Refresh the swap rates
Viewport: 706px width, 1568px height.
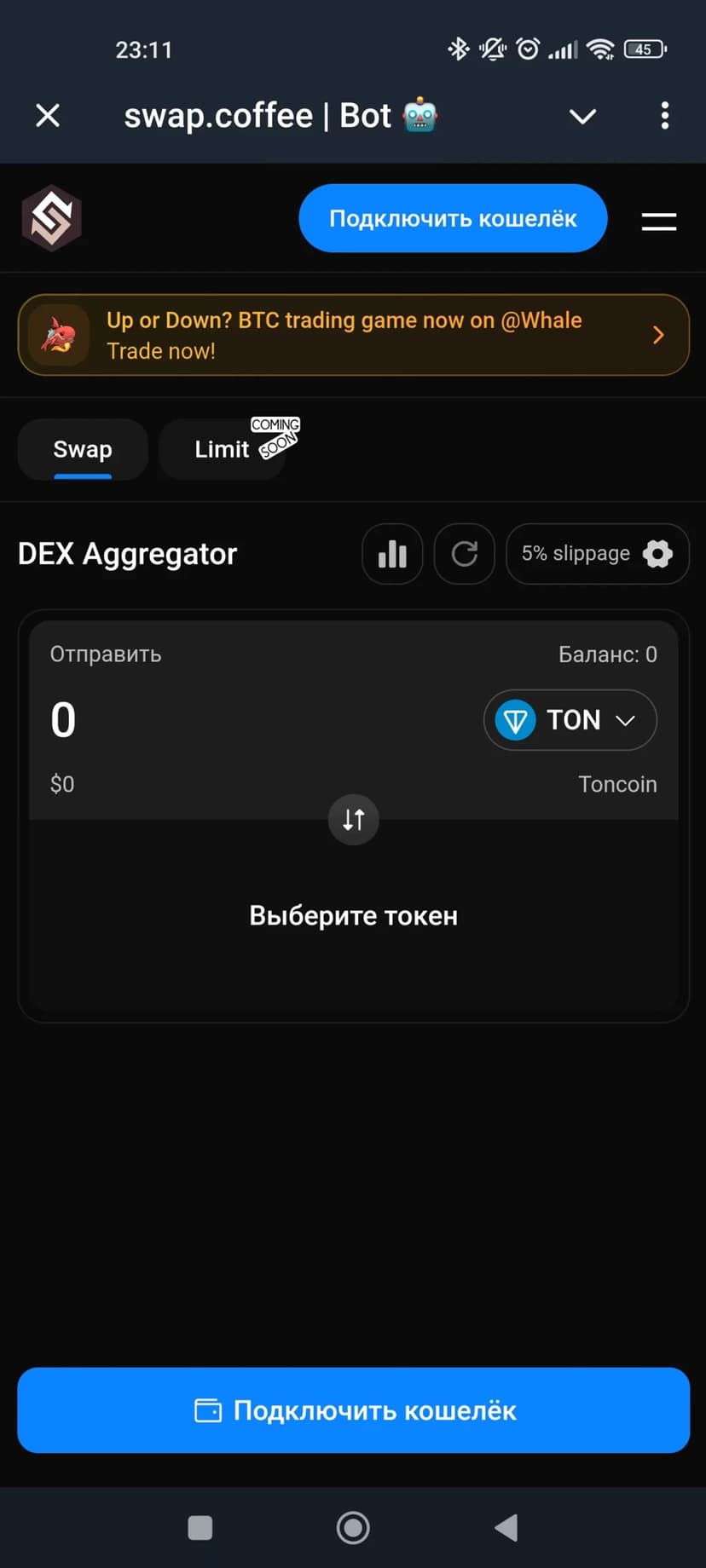click(464, 554)
